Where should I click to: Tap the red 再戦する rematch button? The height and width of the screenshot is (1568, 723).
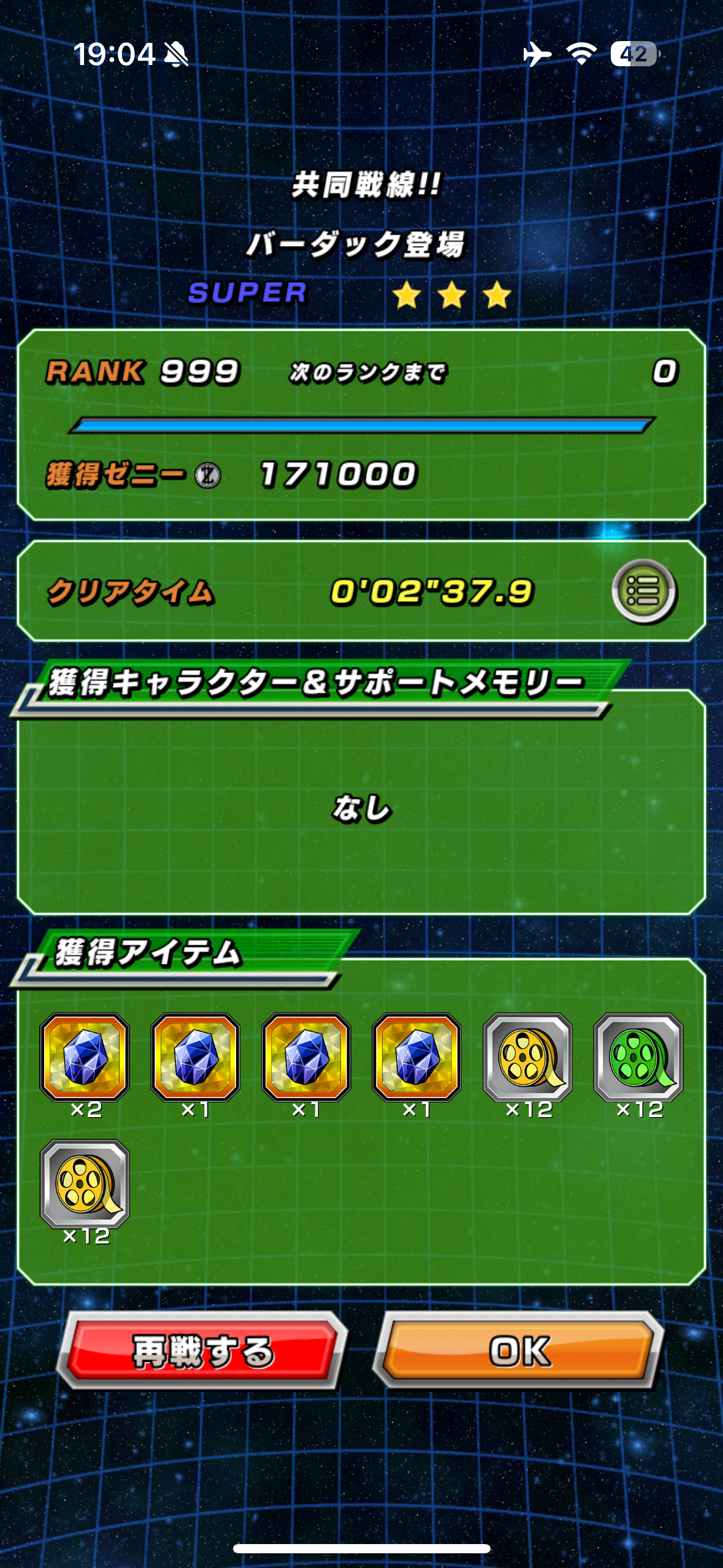pyautogui.click(x=202, y=1351)
